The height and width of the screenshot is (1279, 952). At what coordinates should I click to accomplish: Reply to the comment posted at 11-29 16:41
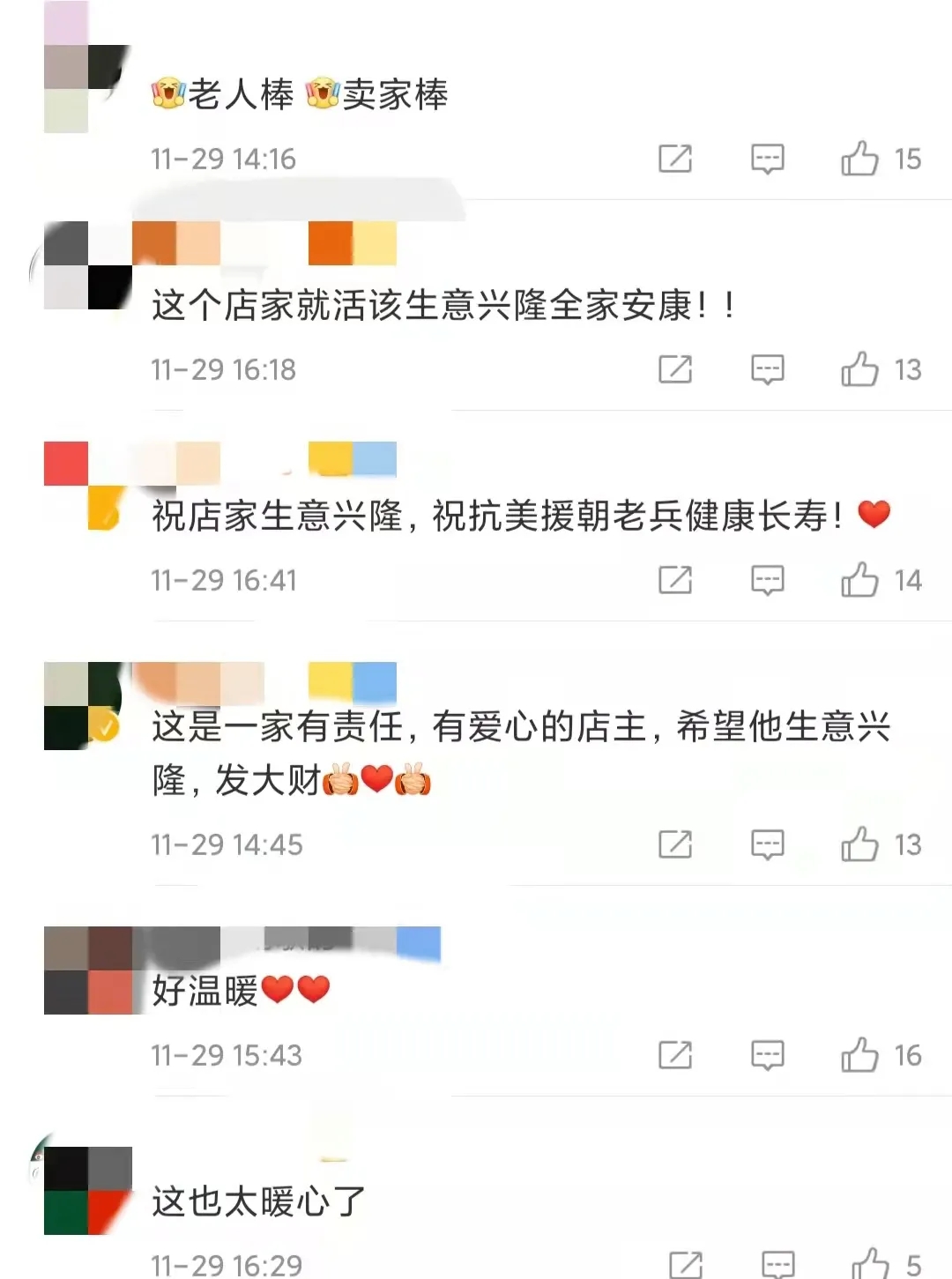point(767,580)
